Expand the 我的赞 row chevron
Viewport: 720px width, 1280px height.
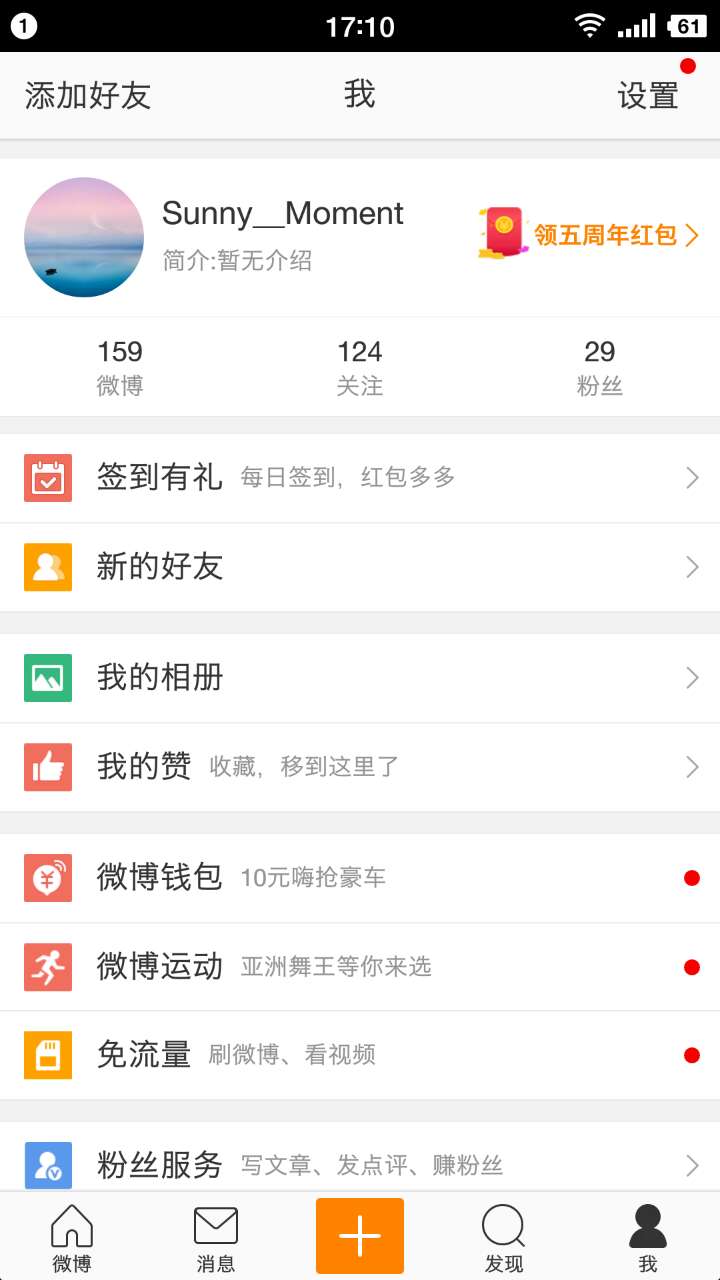click(x=692, y=766)
